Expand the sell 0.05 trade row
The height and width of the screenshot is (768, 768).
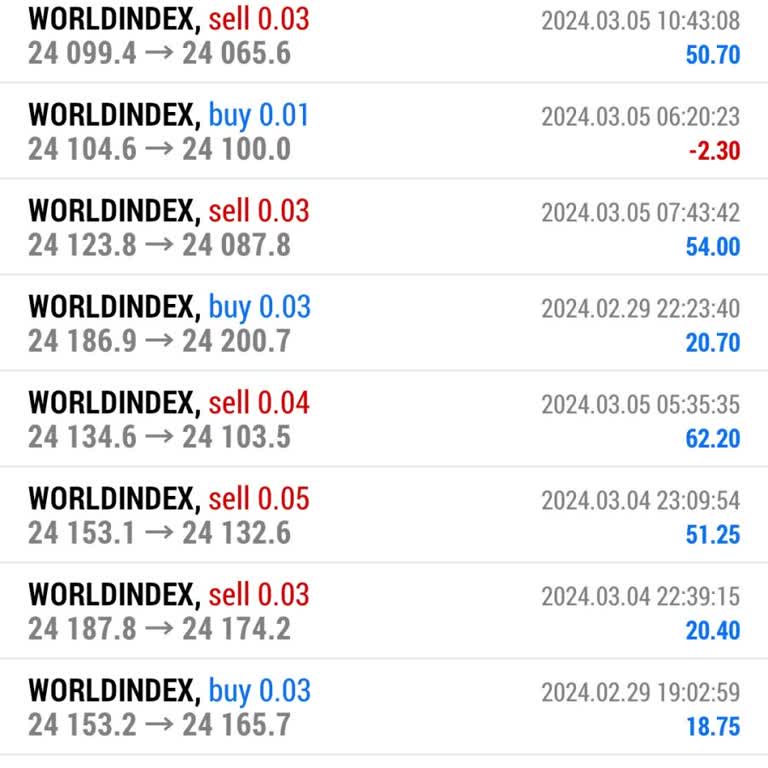(384, 516)
